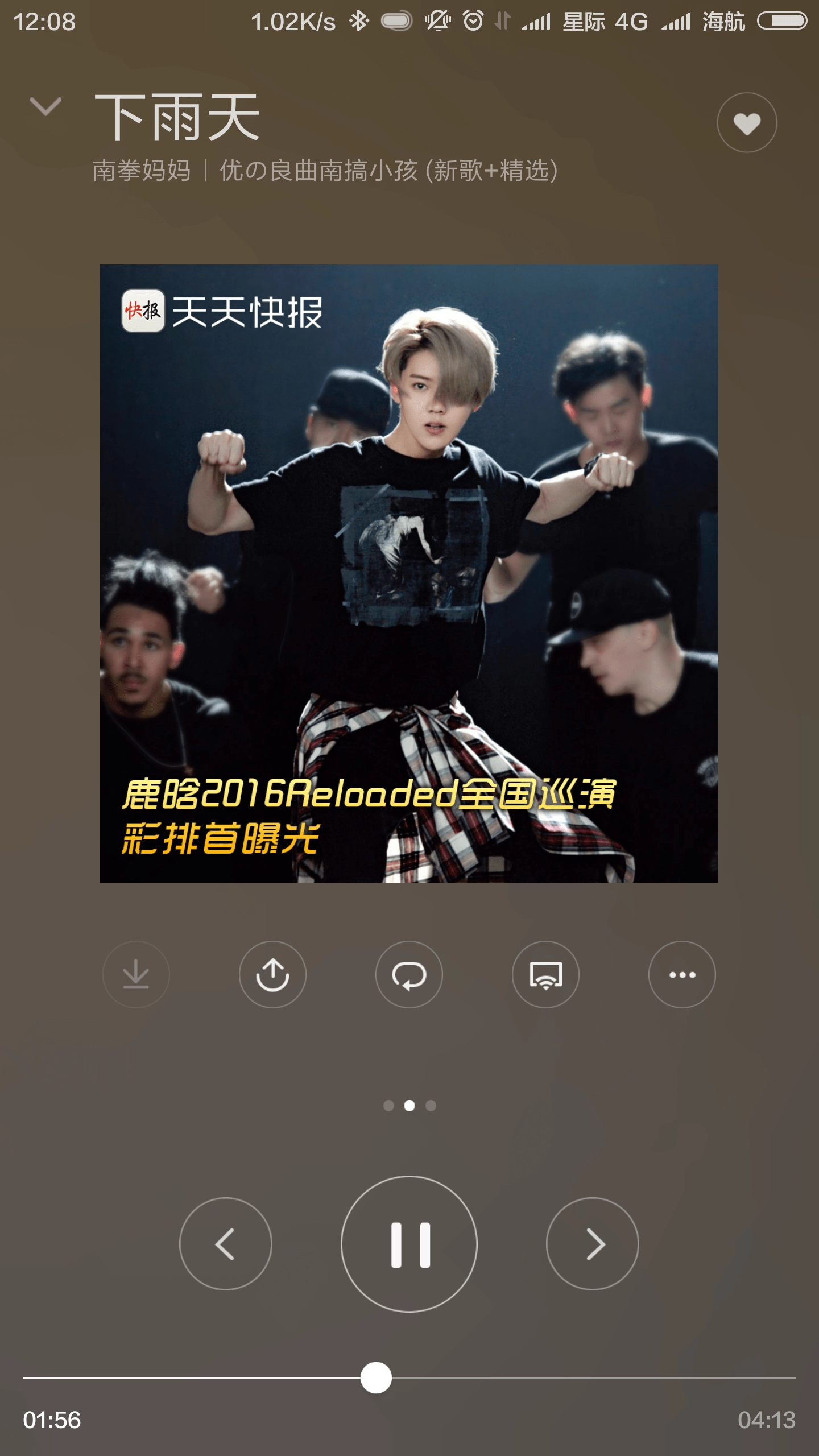Skip to the previous track

pyautogui.click(x=226, y=1244)
